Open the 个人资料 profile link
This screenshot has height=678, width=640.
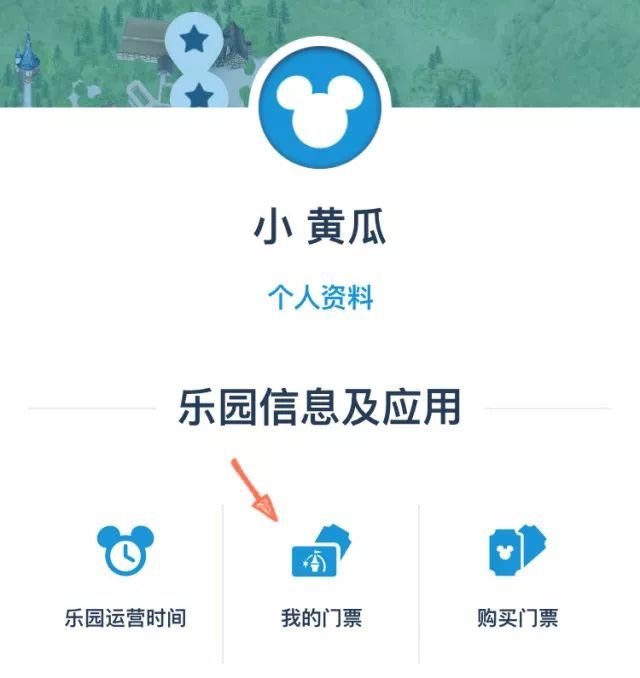pos(320,297)
